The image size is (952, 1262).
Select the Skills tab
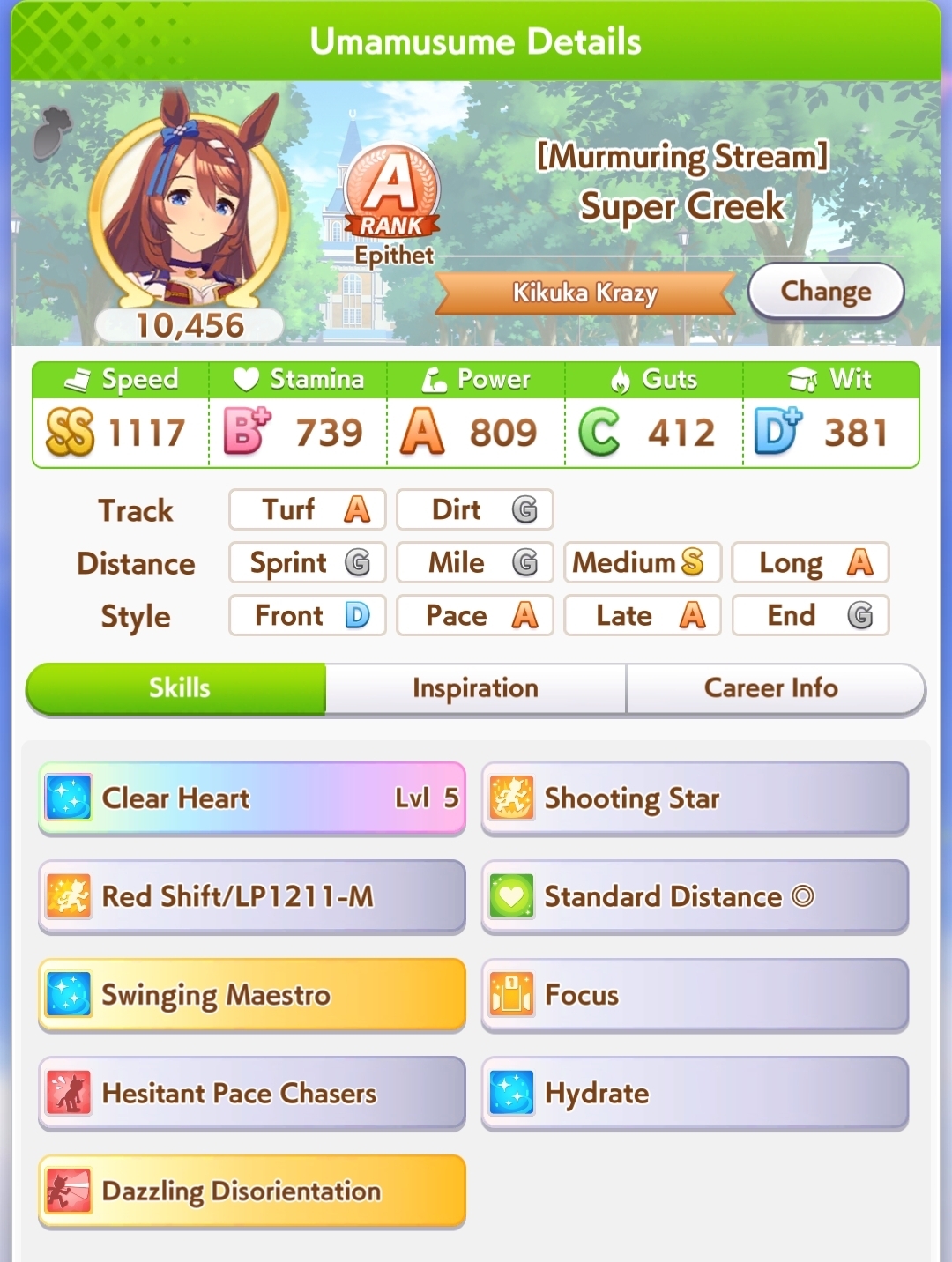point(179,688)
